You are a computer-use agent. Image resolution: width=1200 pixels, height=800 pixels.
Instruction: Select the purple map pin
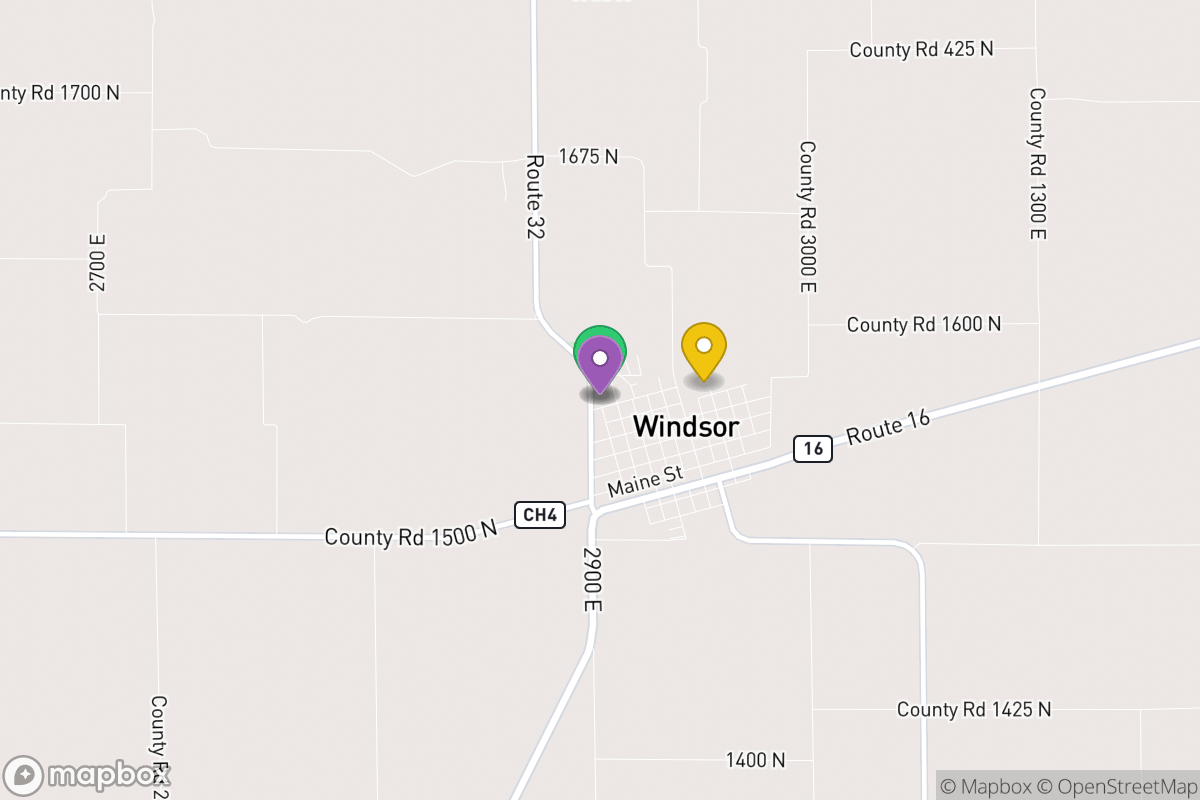click(600, 362)
